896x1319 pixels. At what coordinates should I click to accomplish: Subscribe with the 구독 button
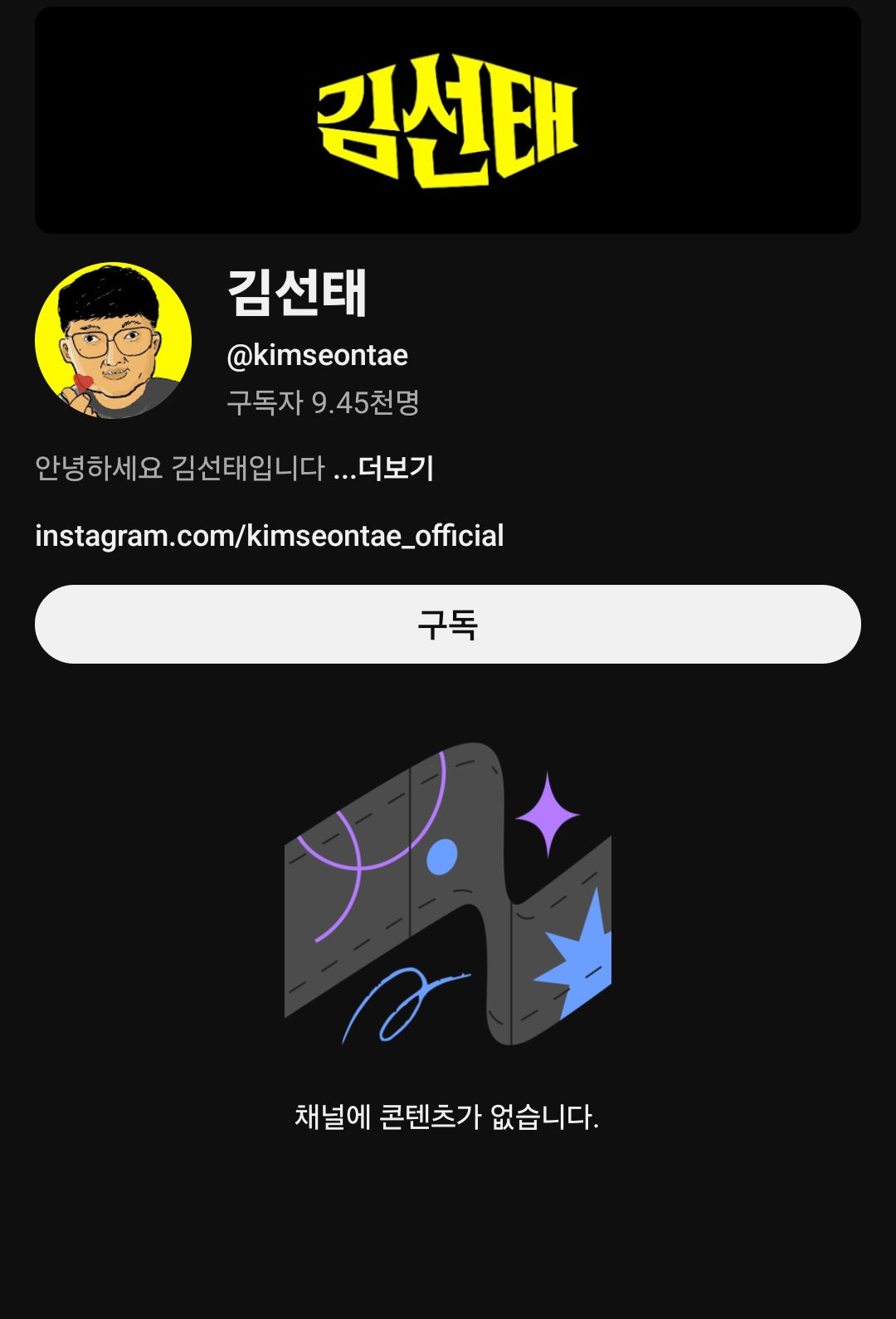447,624
